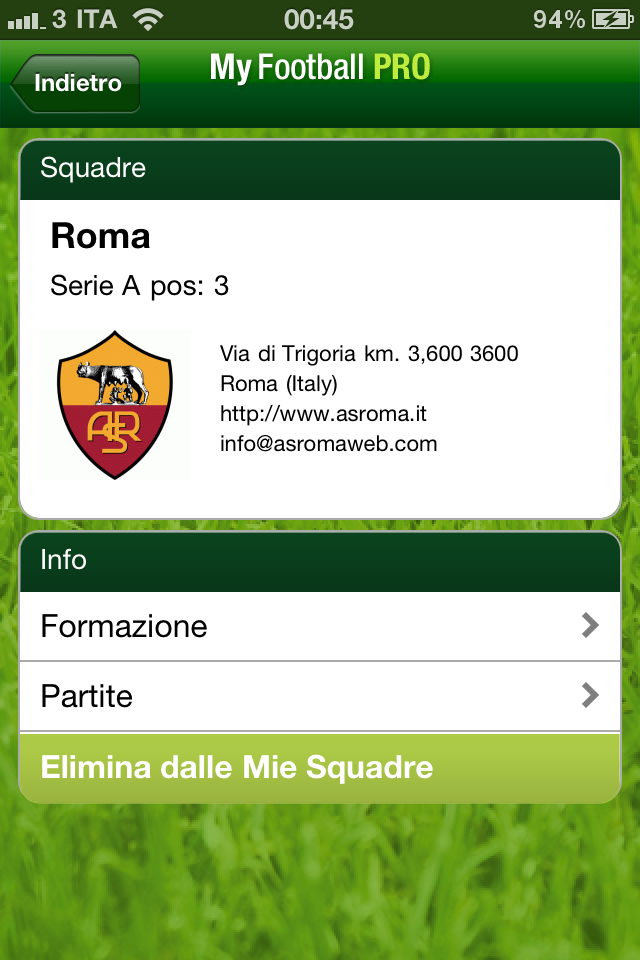Go back with the Indietro button

(76, 84)
